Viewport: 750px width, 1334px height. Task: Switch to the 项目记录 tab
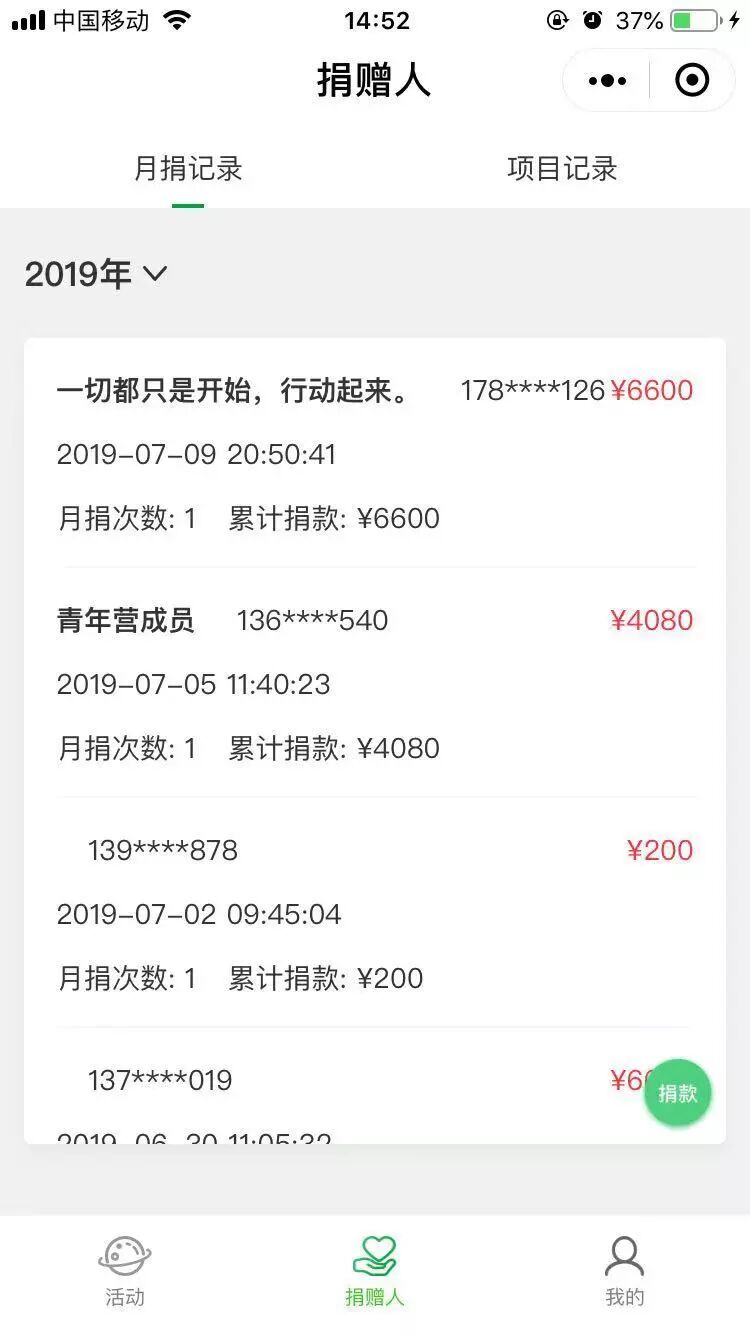562,169
